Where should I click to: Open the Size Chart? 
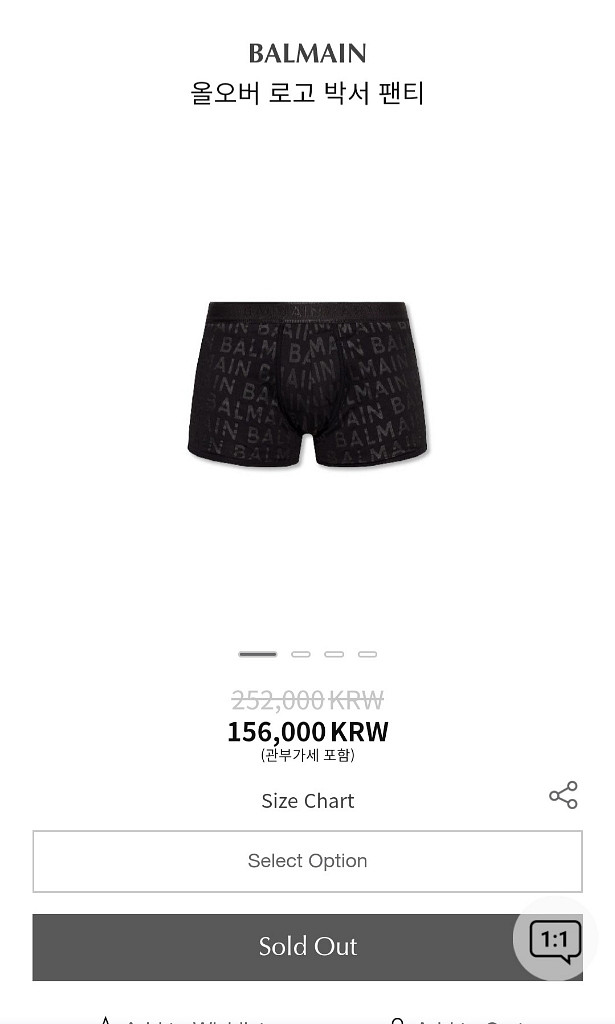pyautogui.click(x=308, y=801)
